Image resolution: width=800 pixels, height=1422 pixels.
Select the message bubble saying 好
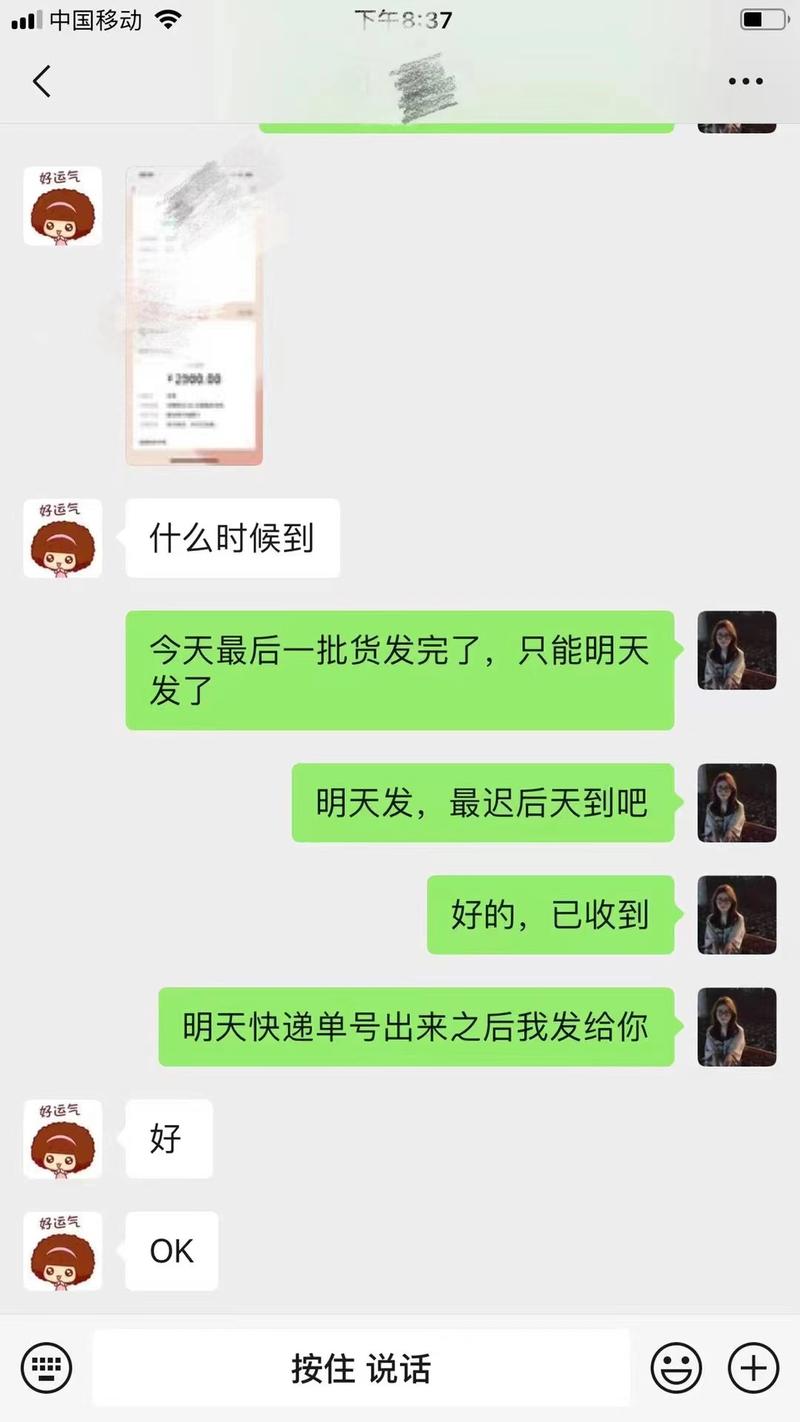(168, 1138)
